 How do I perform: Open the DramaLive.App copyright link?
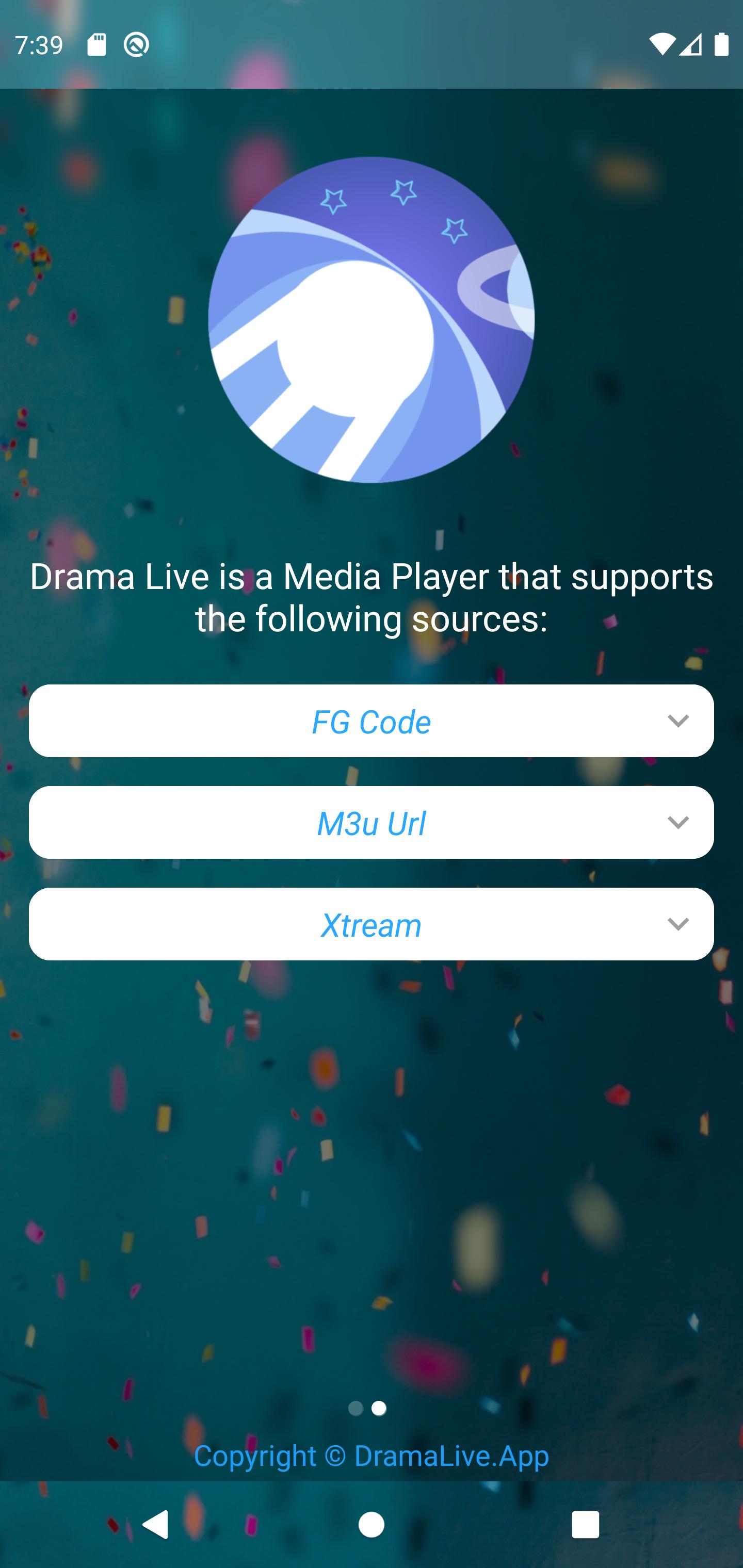coord(371,1457)
